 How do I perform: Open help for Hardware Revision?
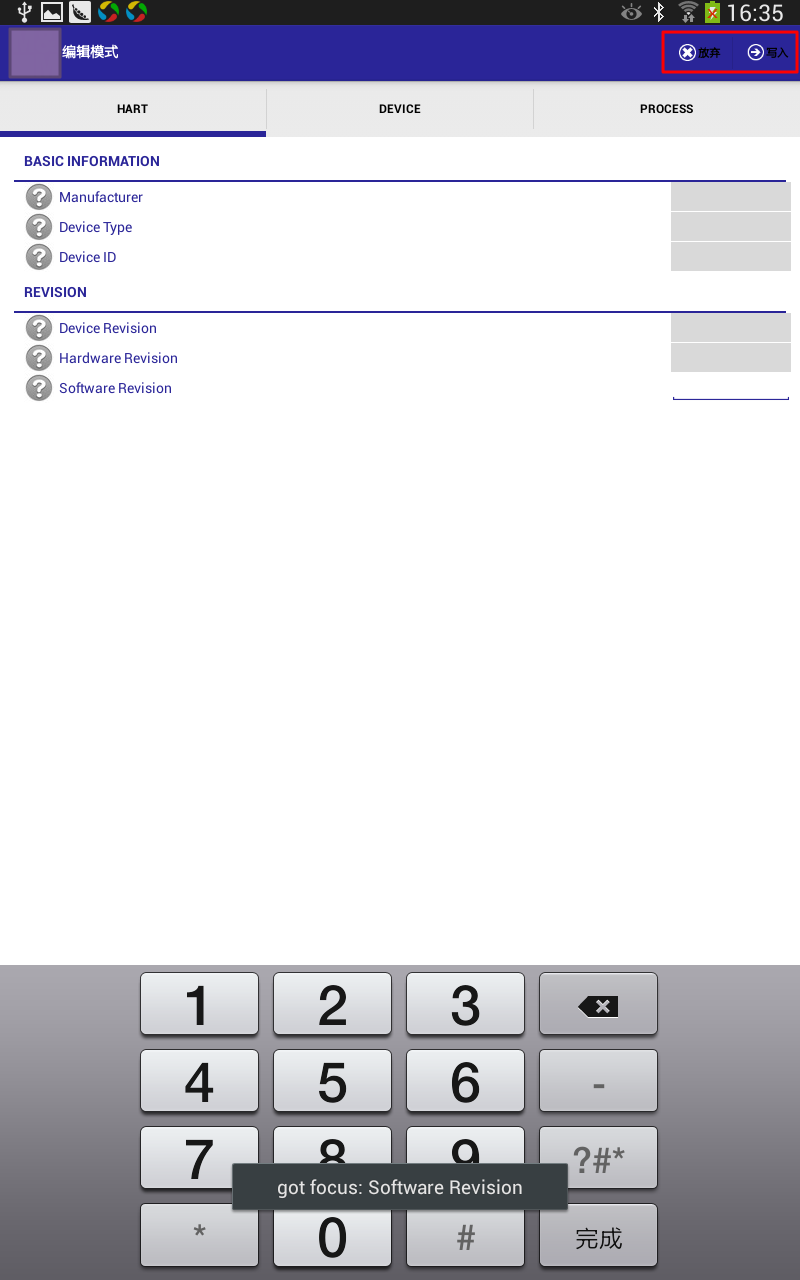coord(38,358)
